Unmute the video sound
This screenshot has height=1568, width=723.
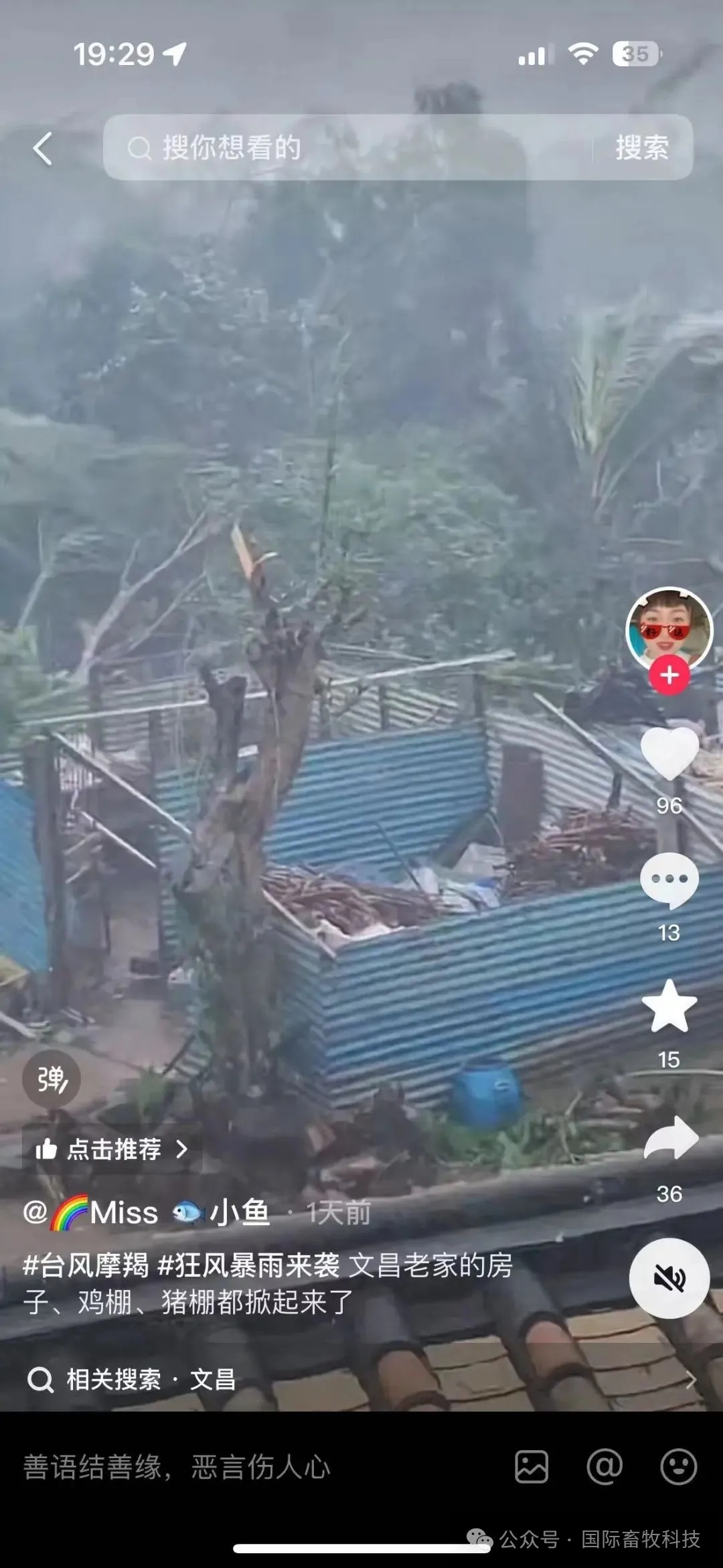coord(669,1279)
